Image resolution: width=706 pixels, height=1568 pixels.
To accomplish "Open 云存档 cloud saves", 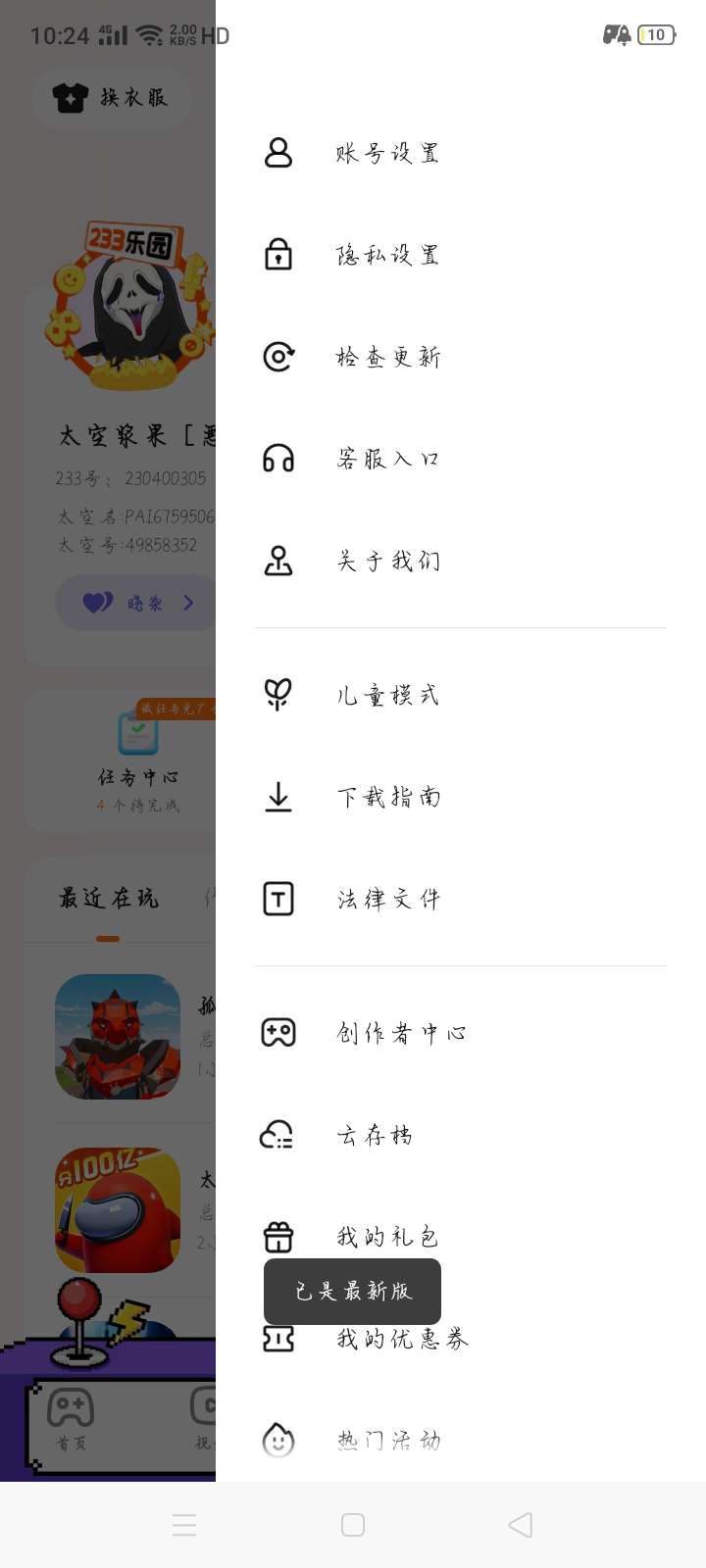I will click(x=374, y=1135).
